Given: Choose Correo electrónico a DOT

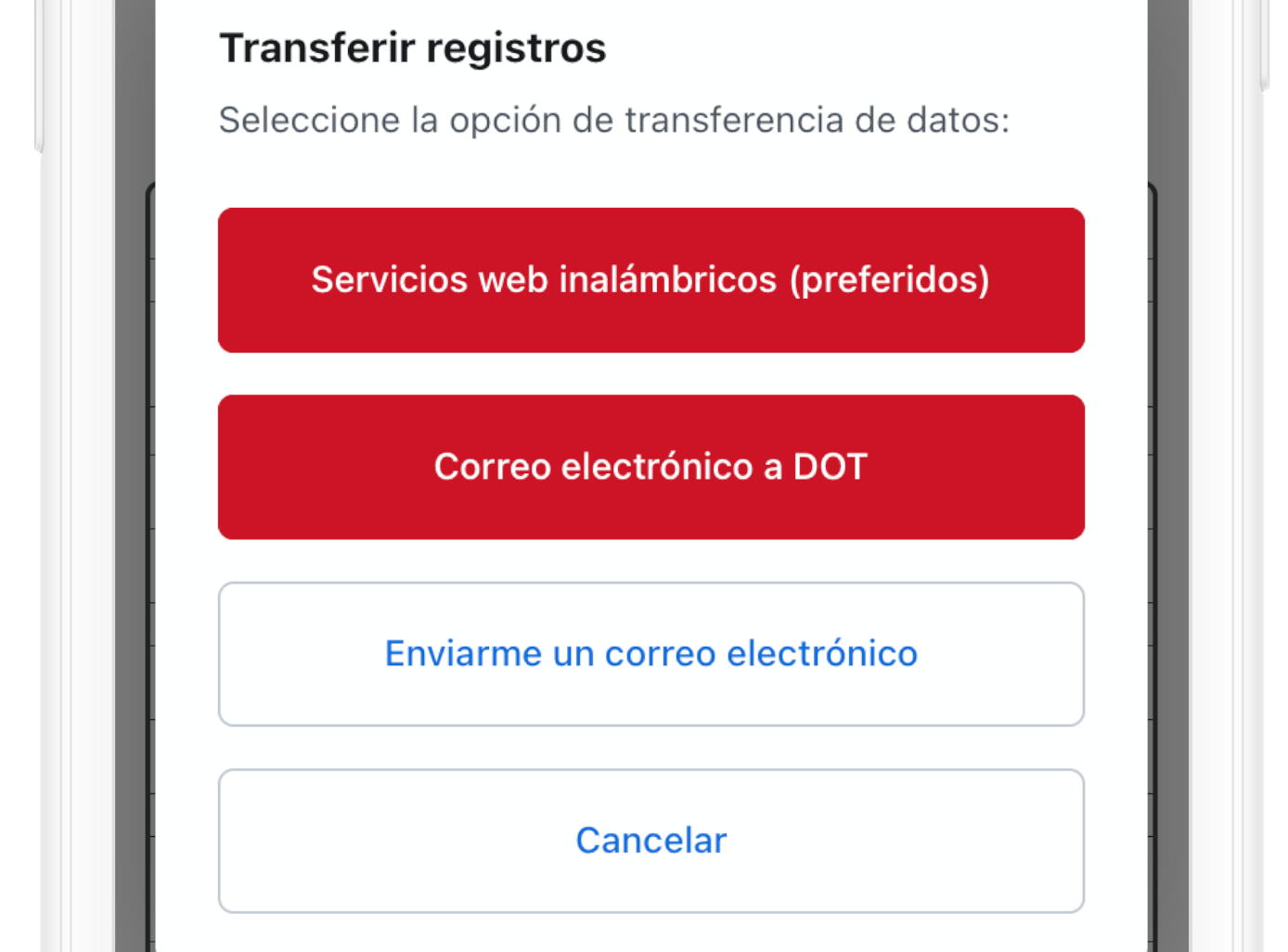Looking at the screenshot, I should (x=650, y=467).
